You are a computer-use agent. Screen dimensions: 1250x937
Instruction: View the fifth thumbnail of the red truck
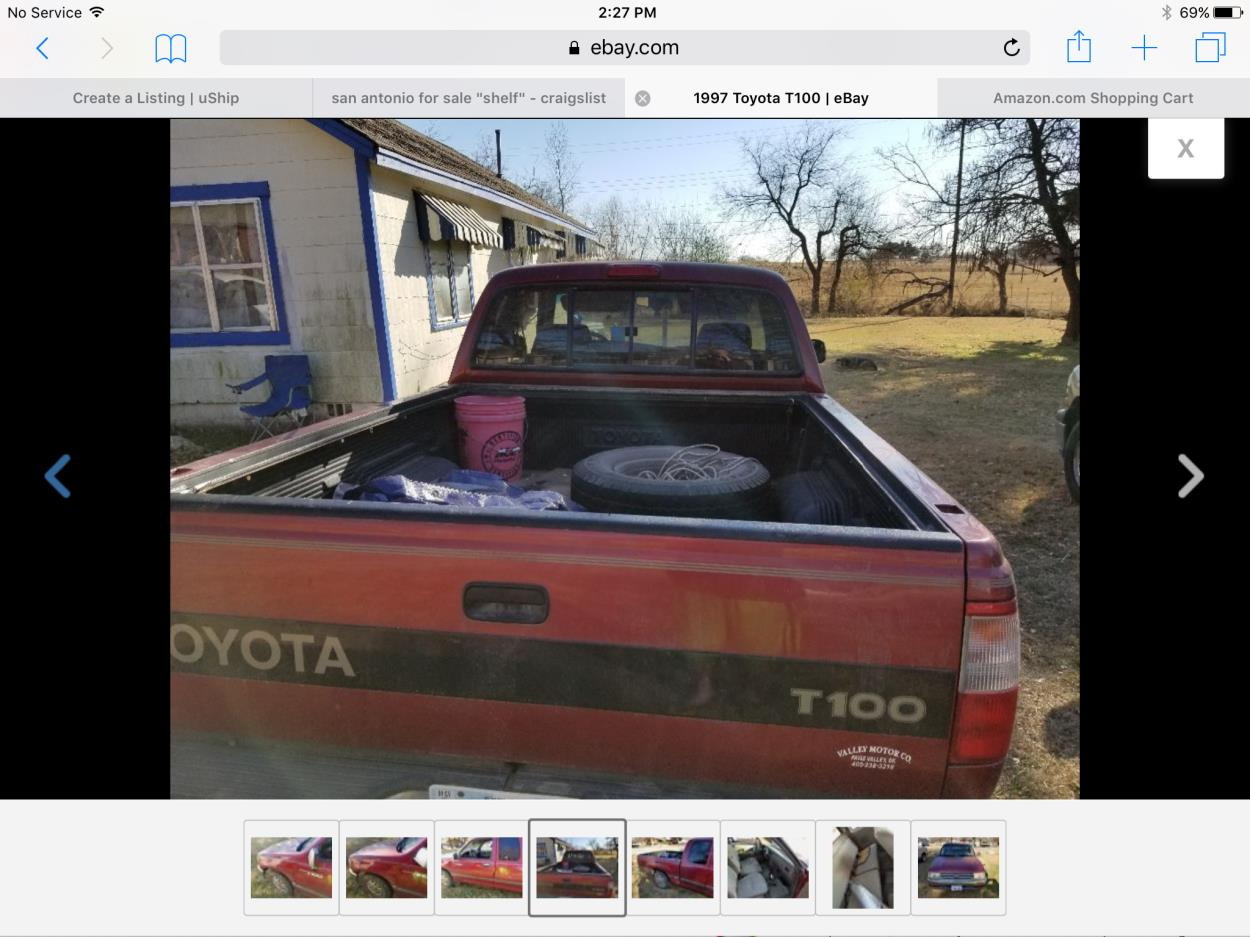[x=673, y=867]
